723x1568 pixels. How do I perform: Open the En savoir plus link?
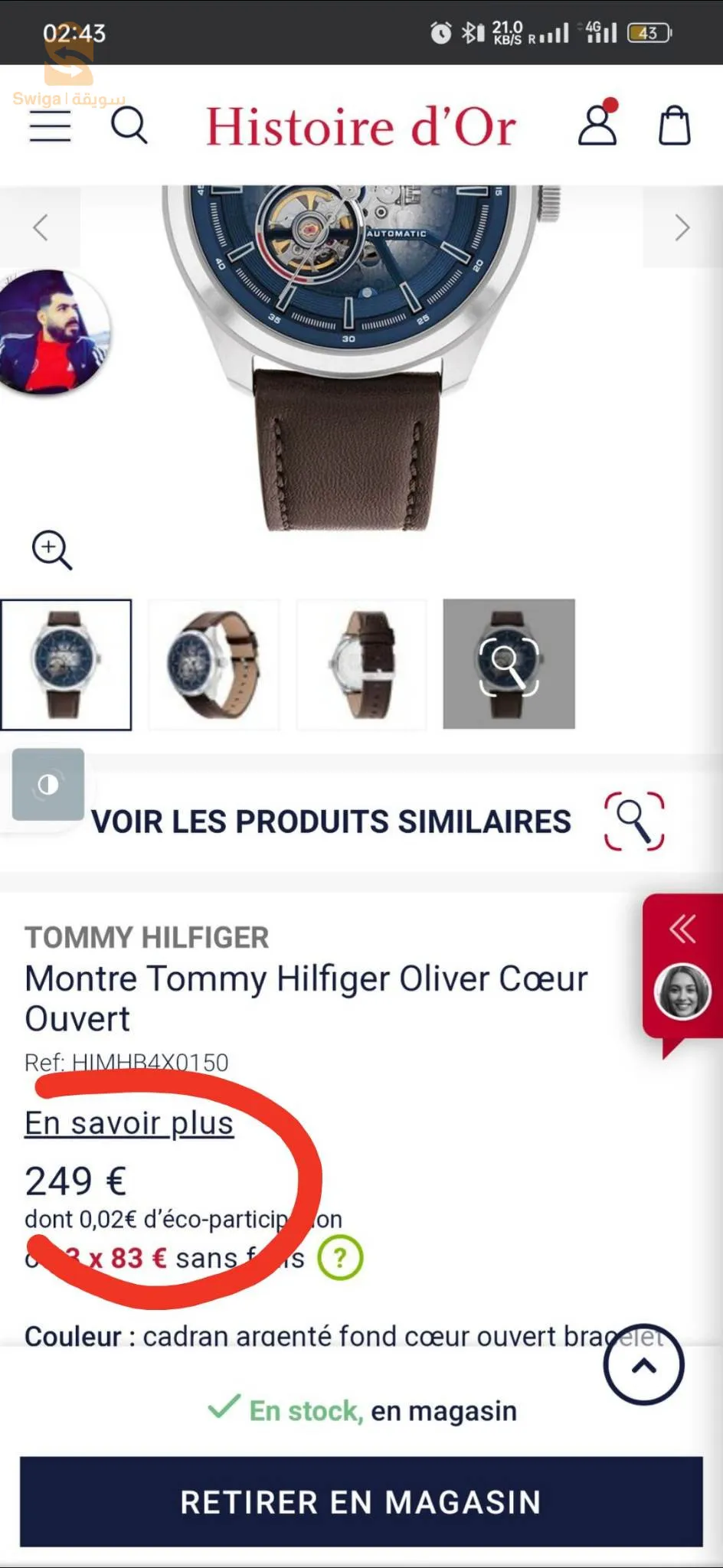click(x=129, y=1123)
